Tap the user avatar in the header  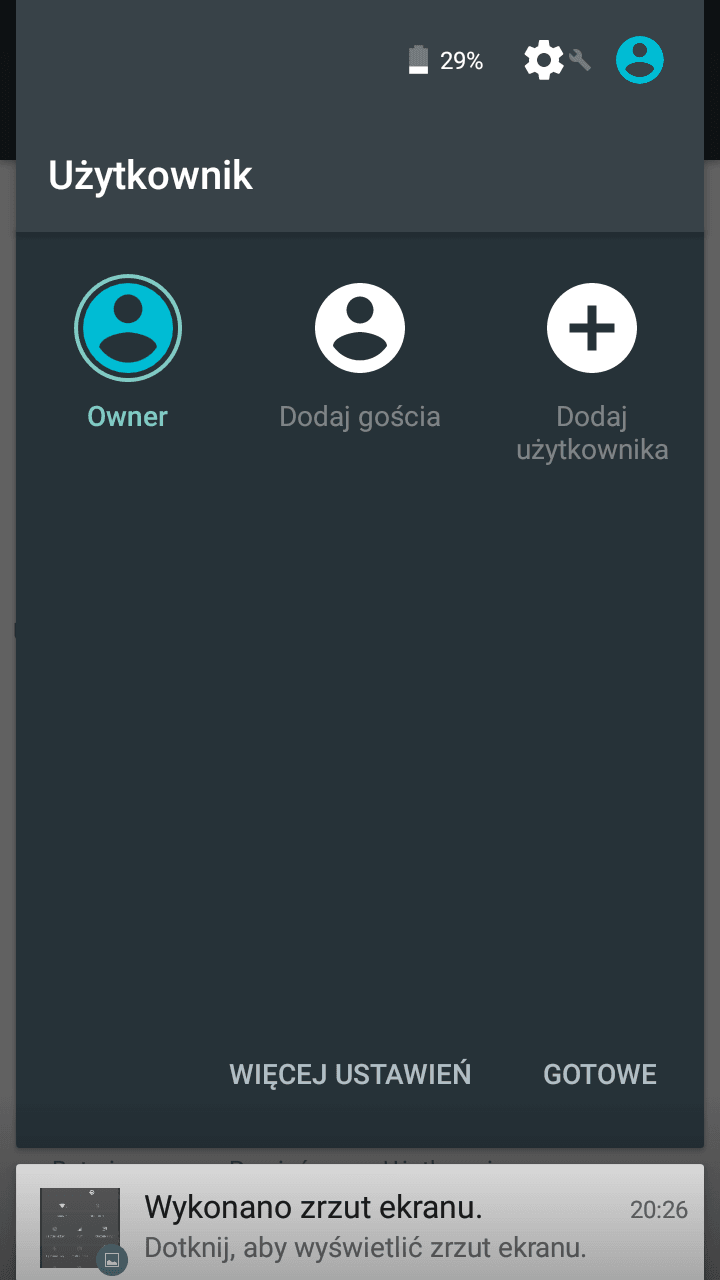640,60
